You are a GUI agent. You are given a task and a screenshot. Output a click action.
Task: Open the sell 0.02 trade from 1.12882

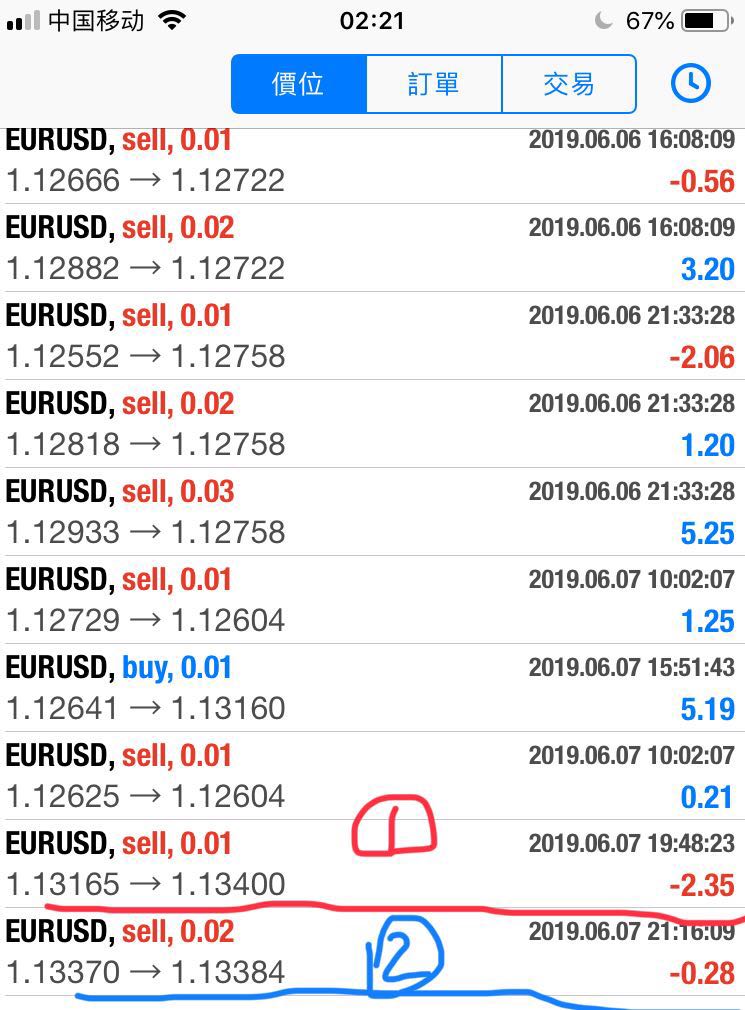[x=372, y=248]
